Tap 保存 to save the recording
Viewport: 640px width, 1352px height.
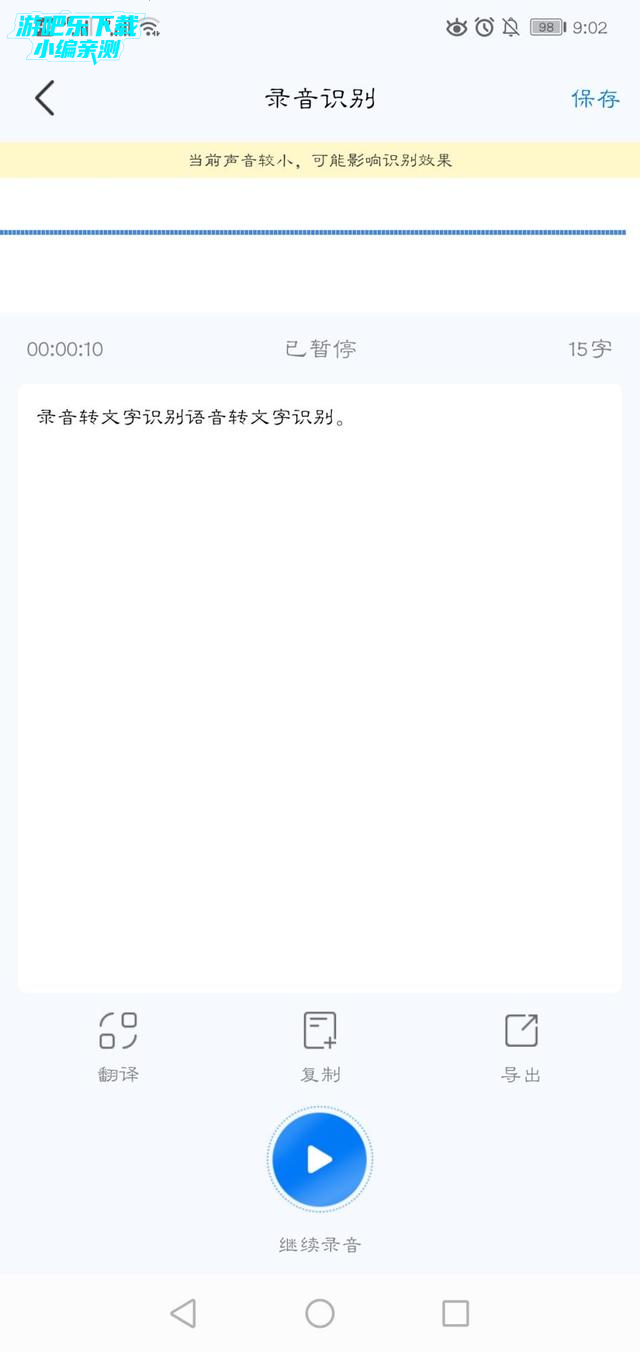[595, 98]
